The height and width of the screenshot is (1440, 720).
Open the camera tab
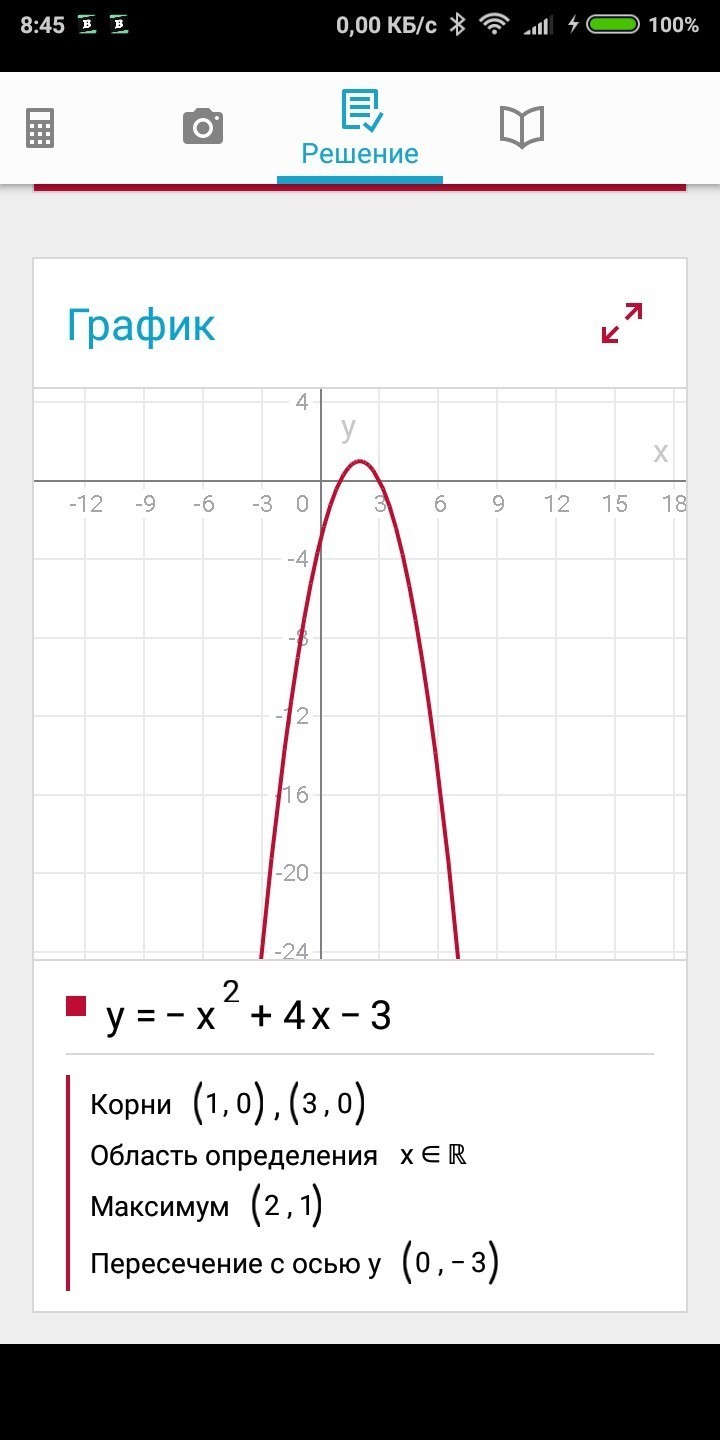pyautogui.click(x=202, y=128)
